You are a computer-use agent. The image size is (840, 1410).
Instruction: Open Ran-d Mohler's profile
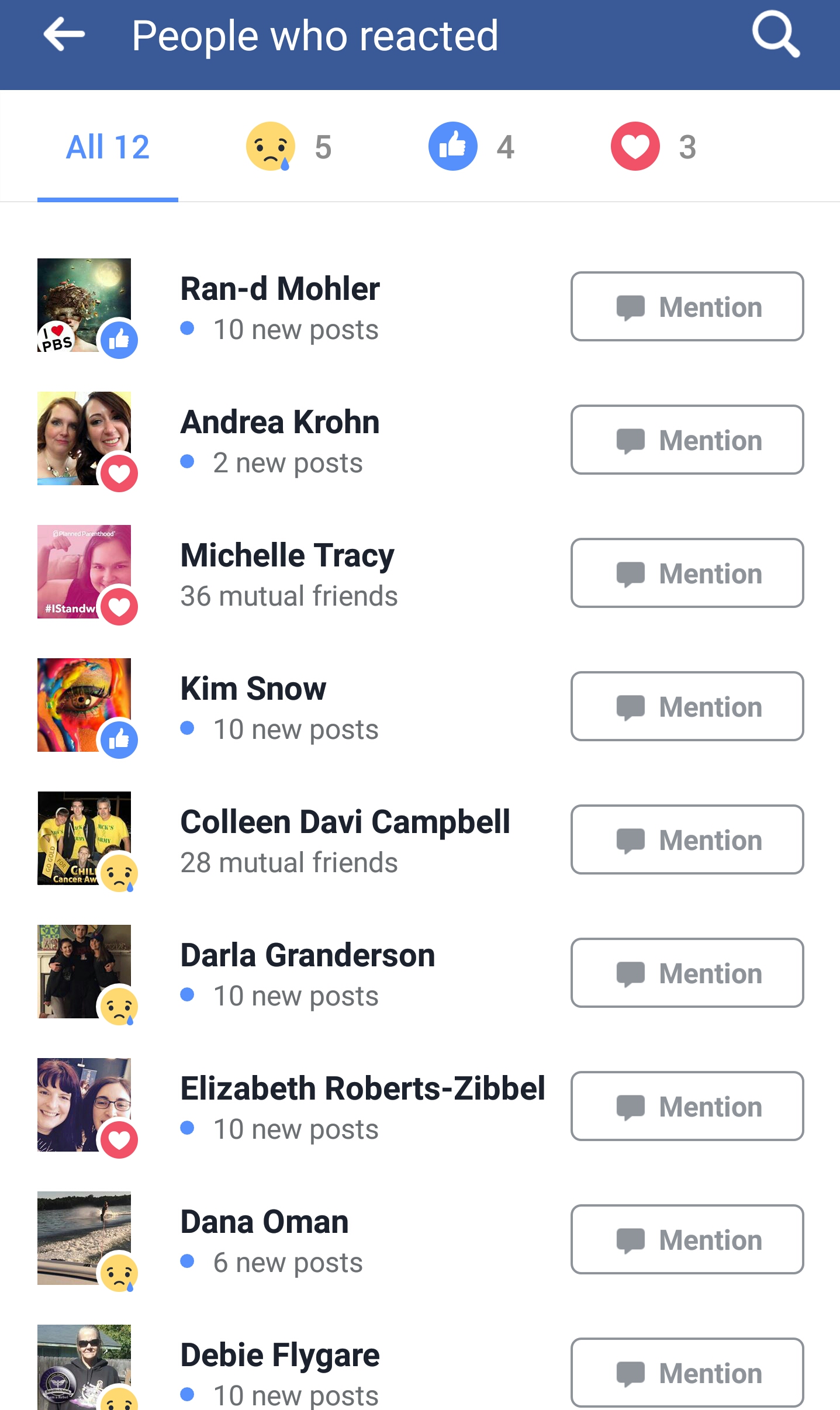click(279, 289)
